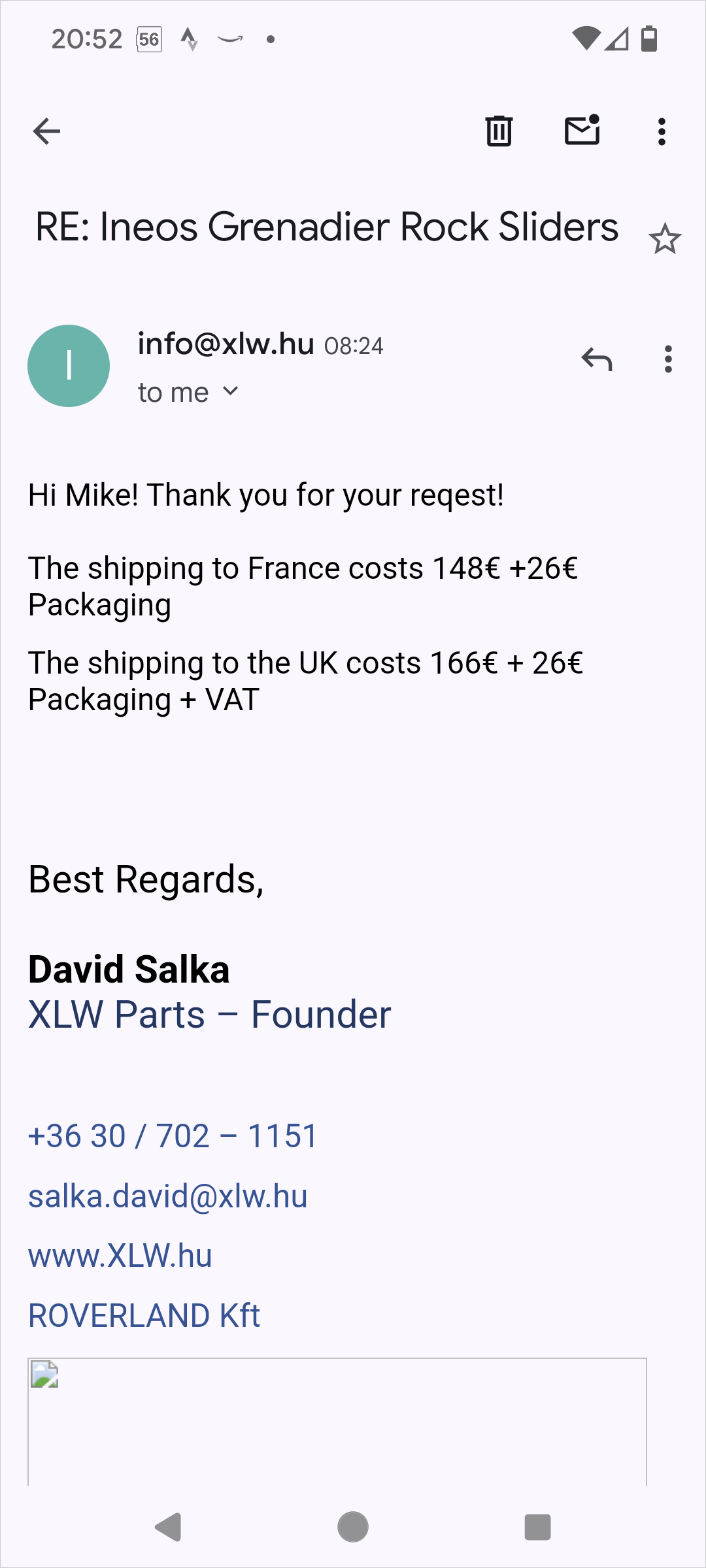Open the top toolbar overflow menu

(662, 131)
